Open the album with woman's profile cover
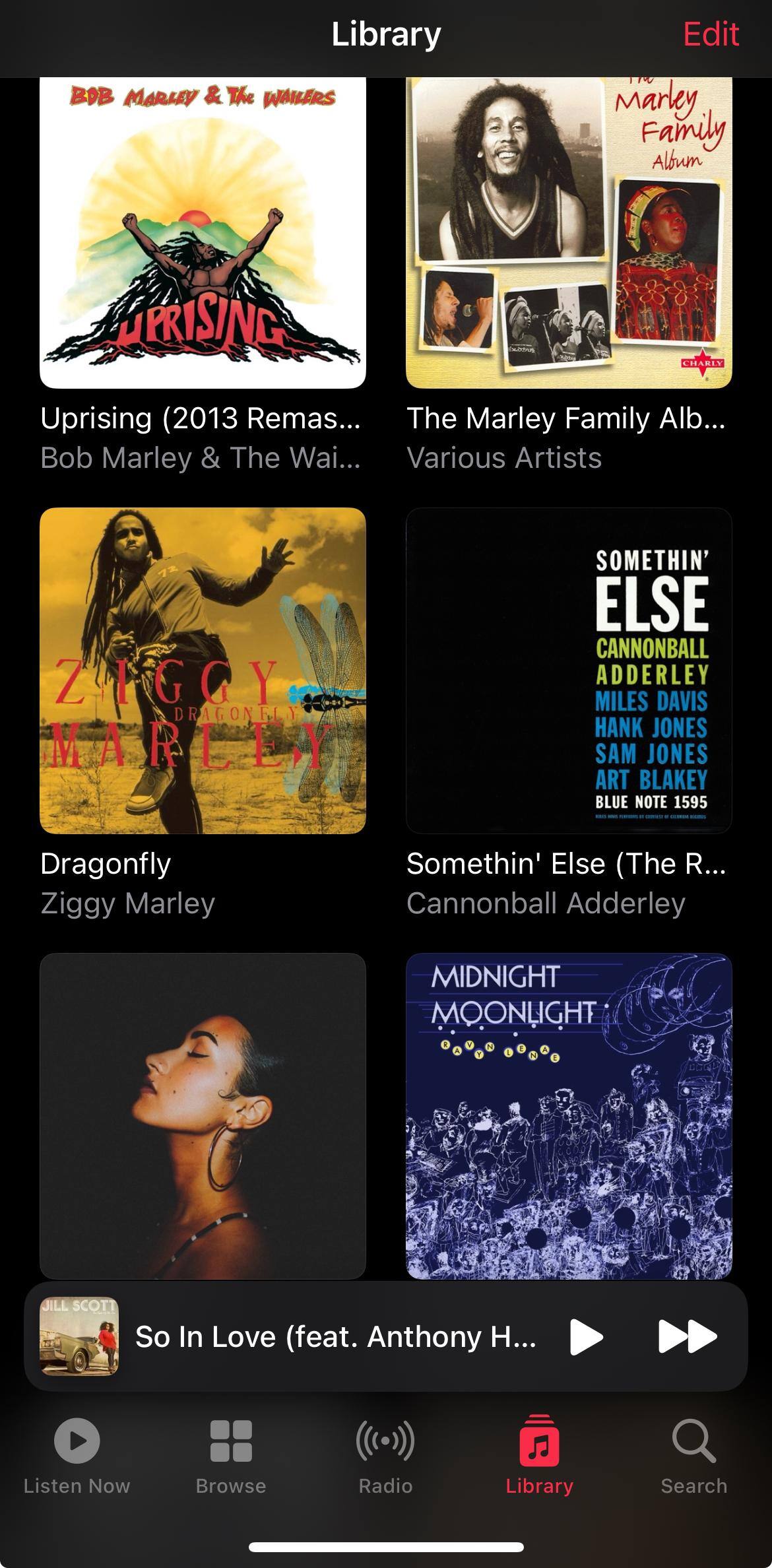The image size is (772, 1568). coord(203,1115)
